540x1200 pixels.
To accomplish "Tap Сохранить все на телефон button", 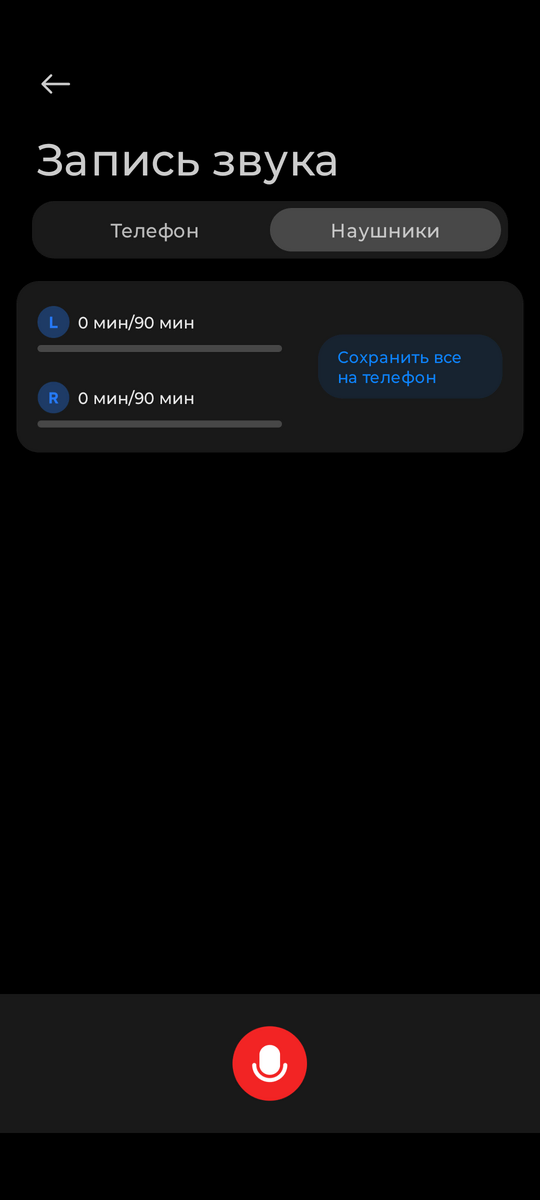I will (410, 367).
